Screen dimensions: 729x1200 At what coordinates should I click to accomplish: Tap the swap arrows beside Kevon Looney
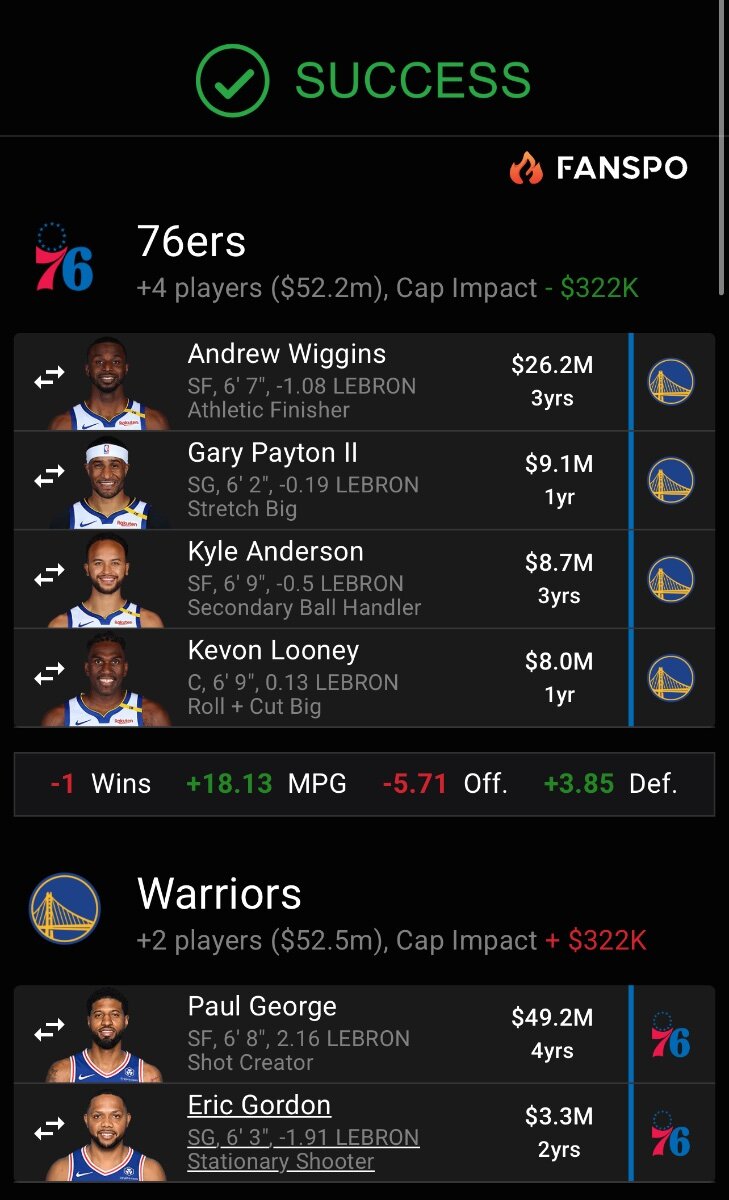click(x=49, y=676)
